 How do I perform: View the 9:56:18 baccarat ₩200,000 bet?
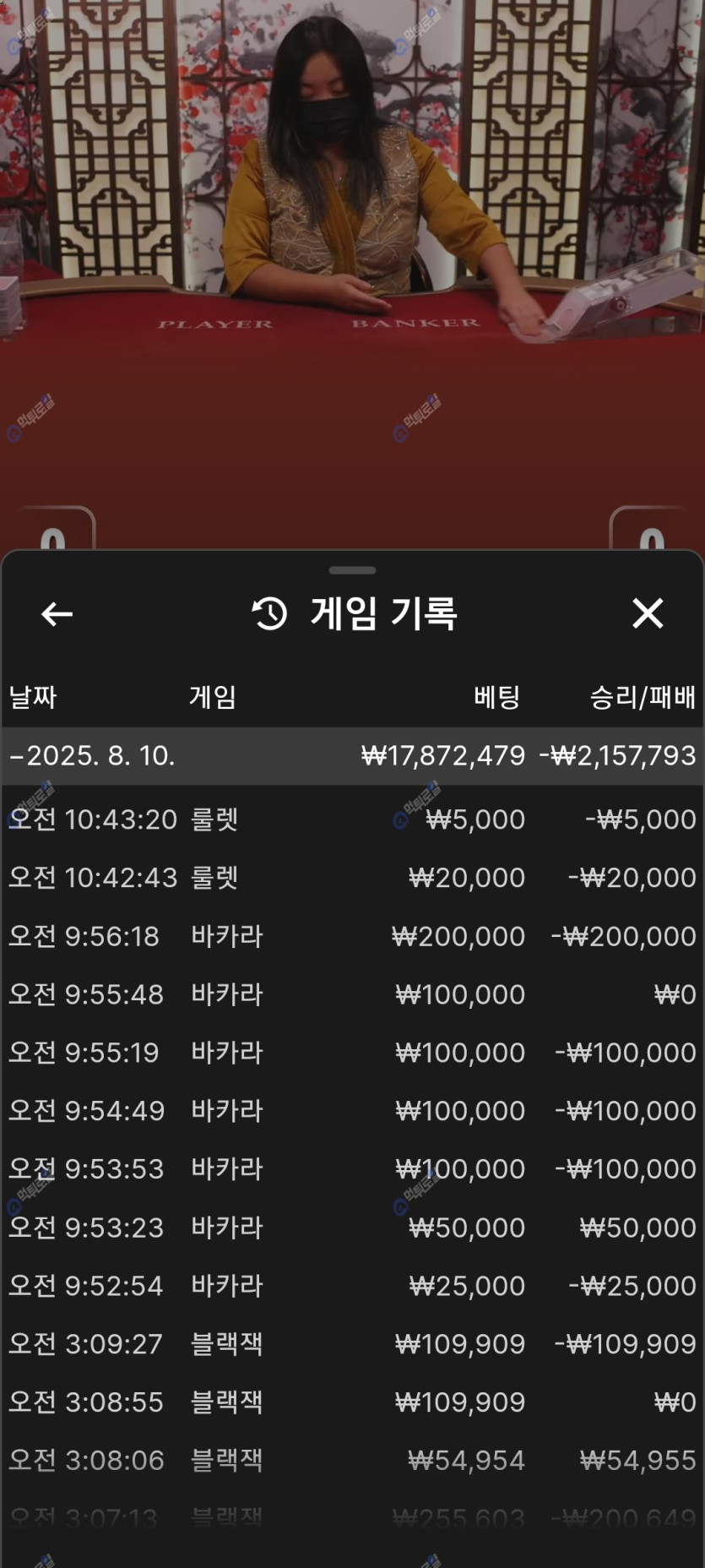click(x=352, y=936)
